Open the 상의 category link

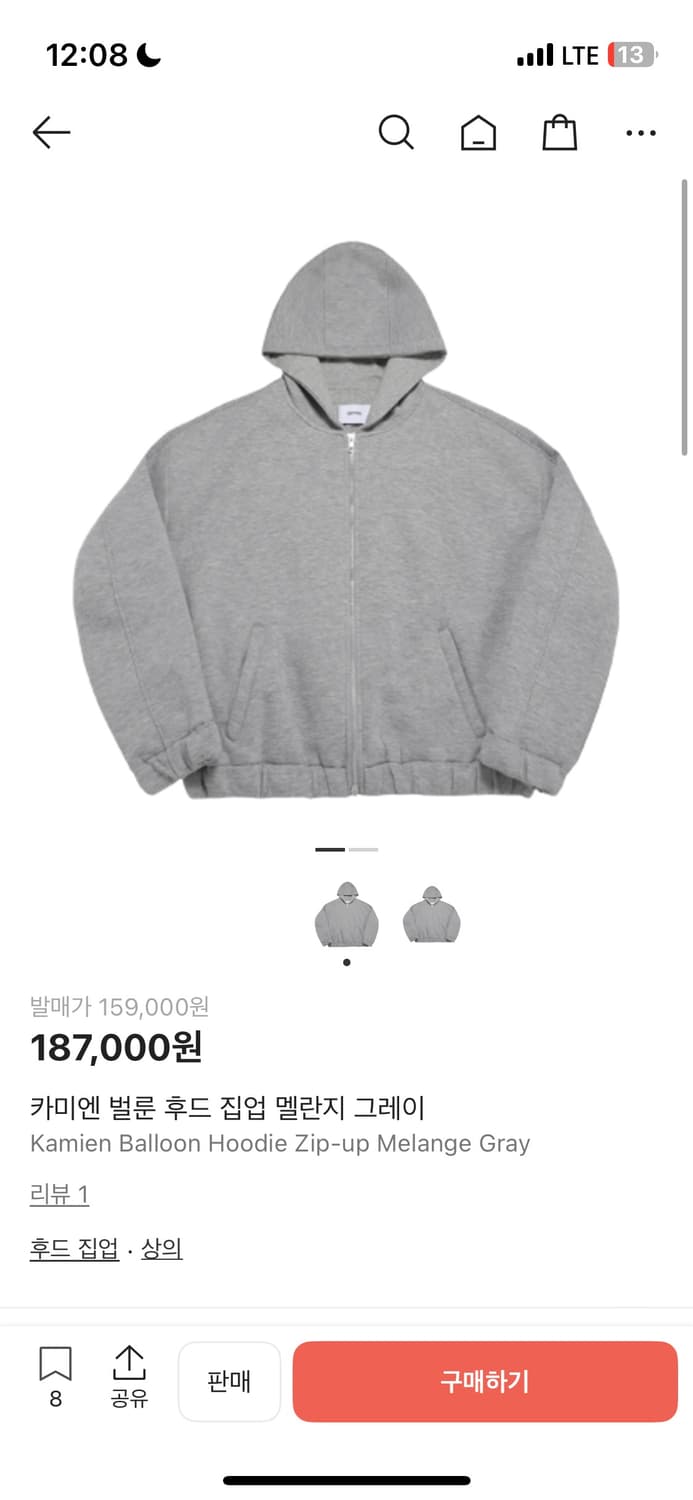coord(162,1249)
